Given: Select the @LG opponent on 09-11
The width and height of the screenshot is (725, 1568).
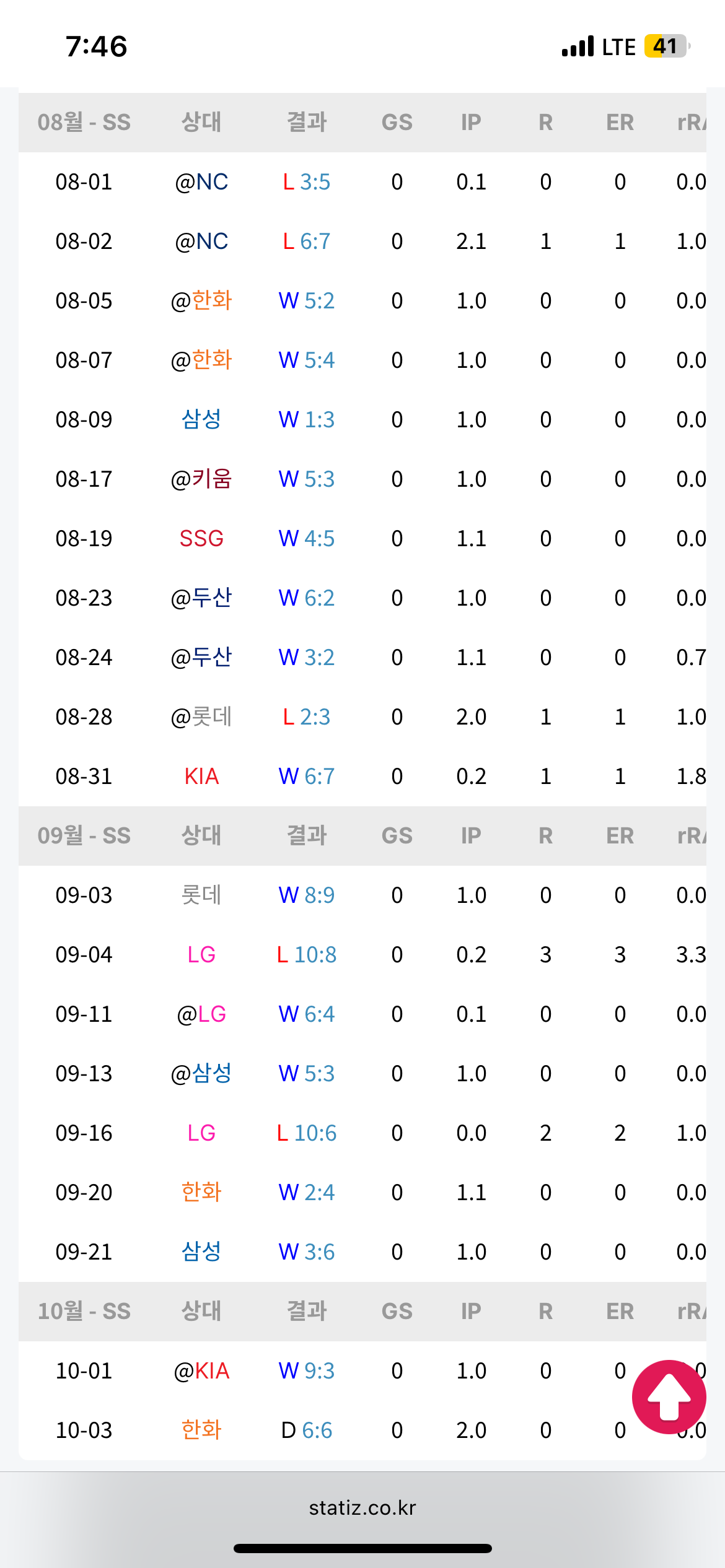Looking at the screenshot, I should [x=201, y=1014].
